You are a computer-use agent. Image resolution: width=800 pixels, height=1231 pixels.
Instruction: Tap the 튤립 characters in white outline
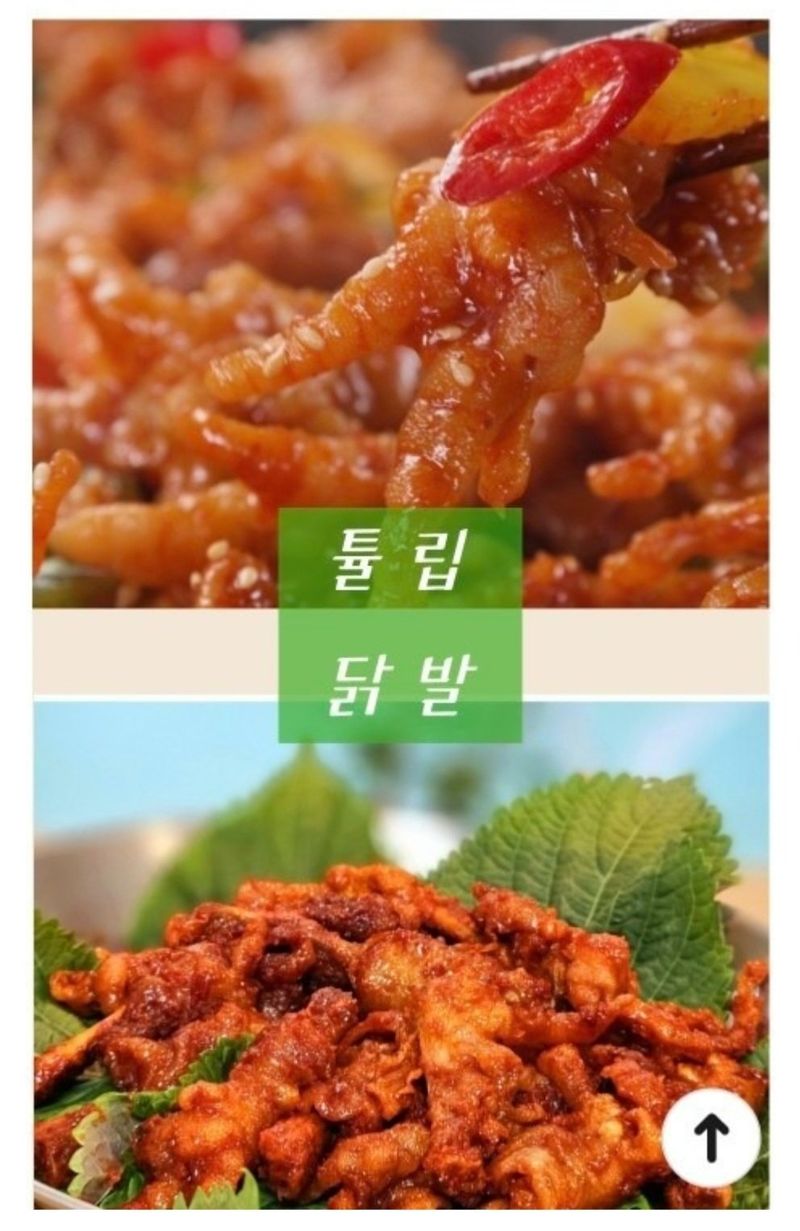[400, 558]
